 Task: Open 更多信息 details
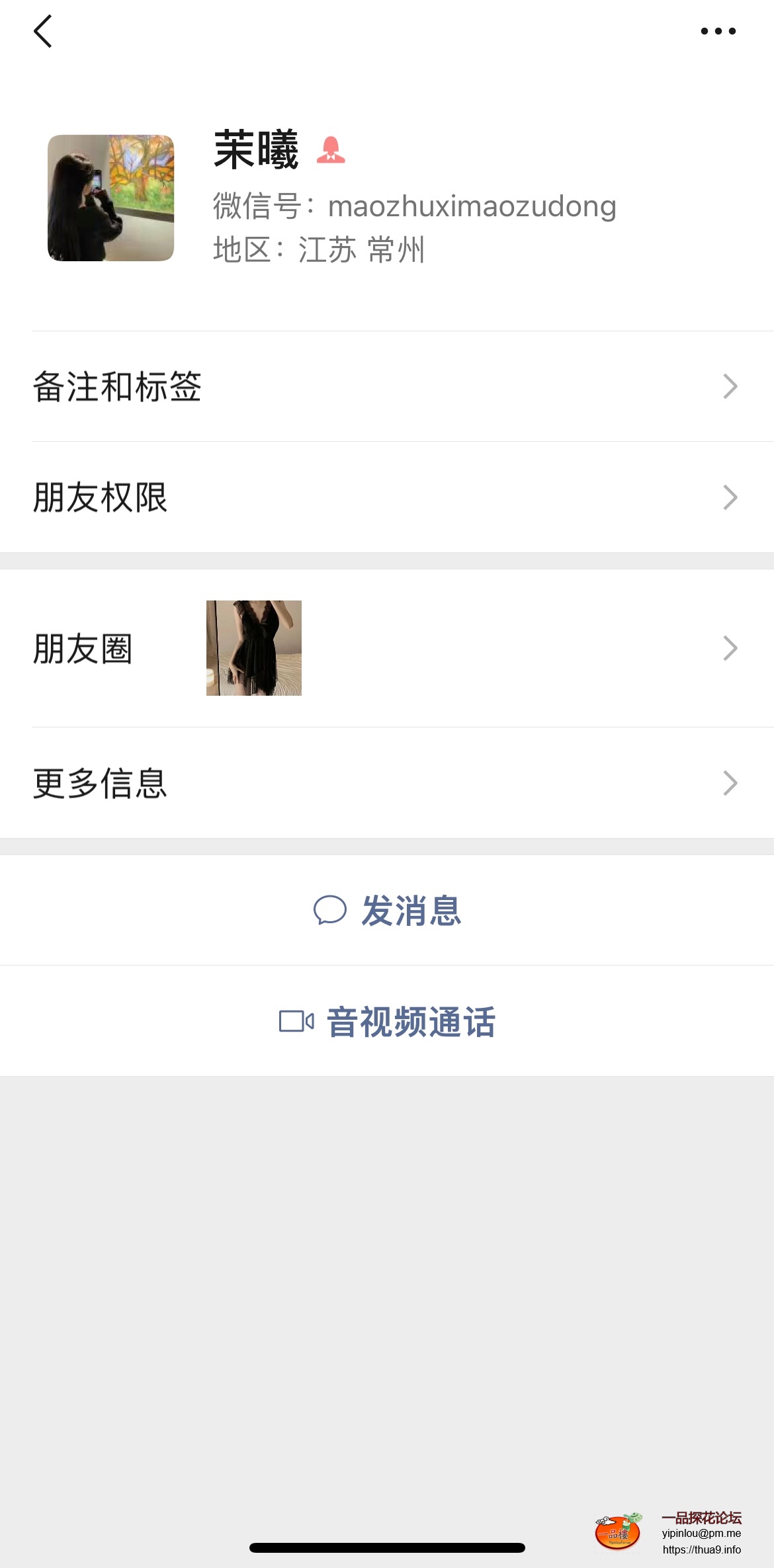[386, 783]
